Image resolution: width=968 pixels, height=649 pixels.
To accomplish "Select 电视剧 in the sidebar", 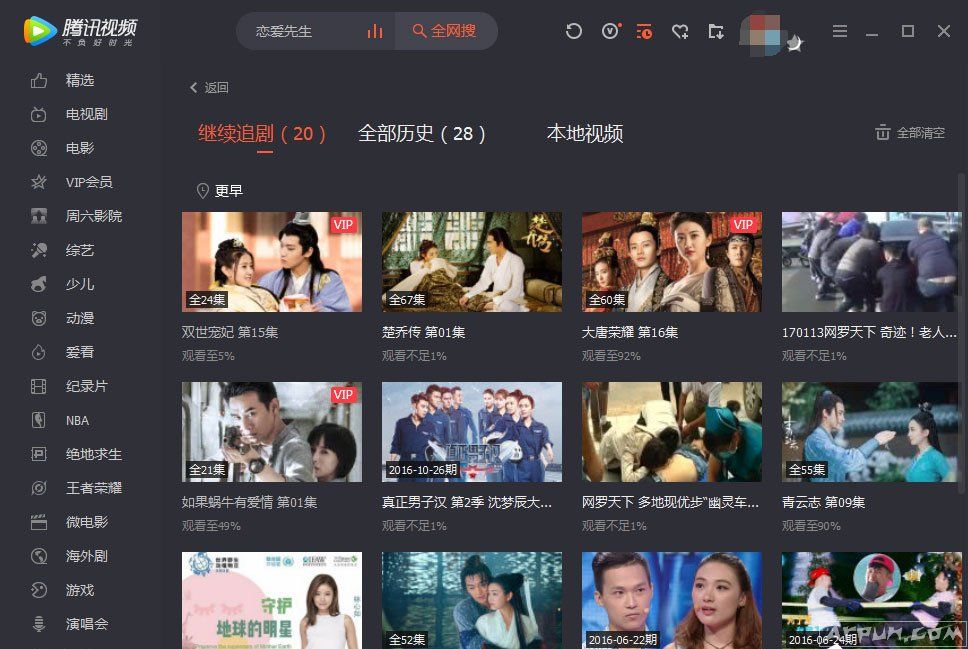I will (x=86, y=114).
